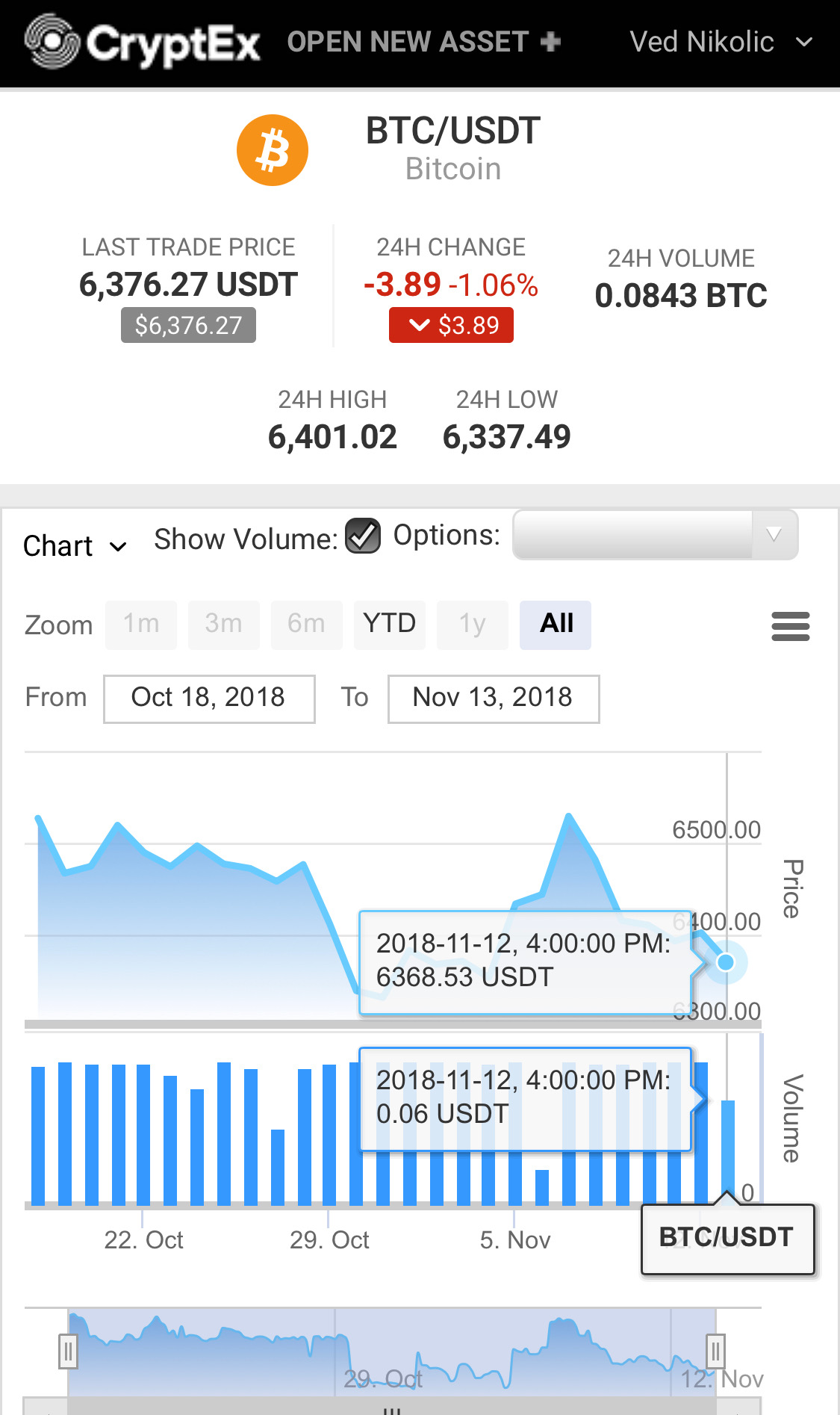
Task: Expand the Chart view selector
Action: [75, 546]
